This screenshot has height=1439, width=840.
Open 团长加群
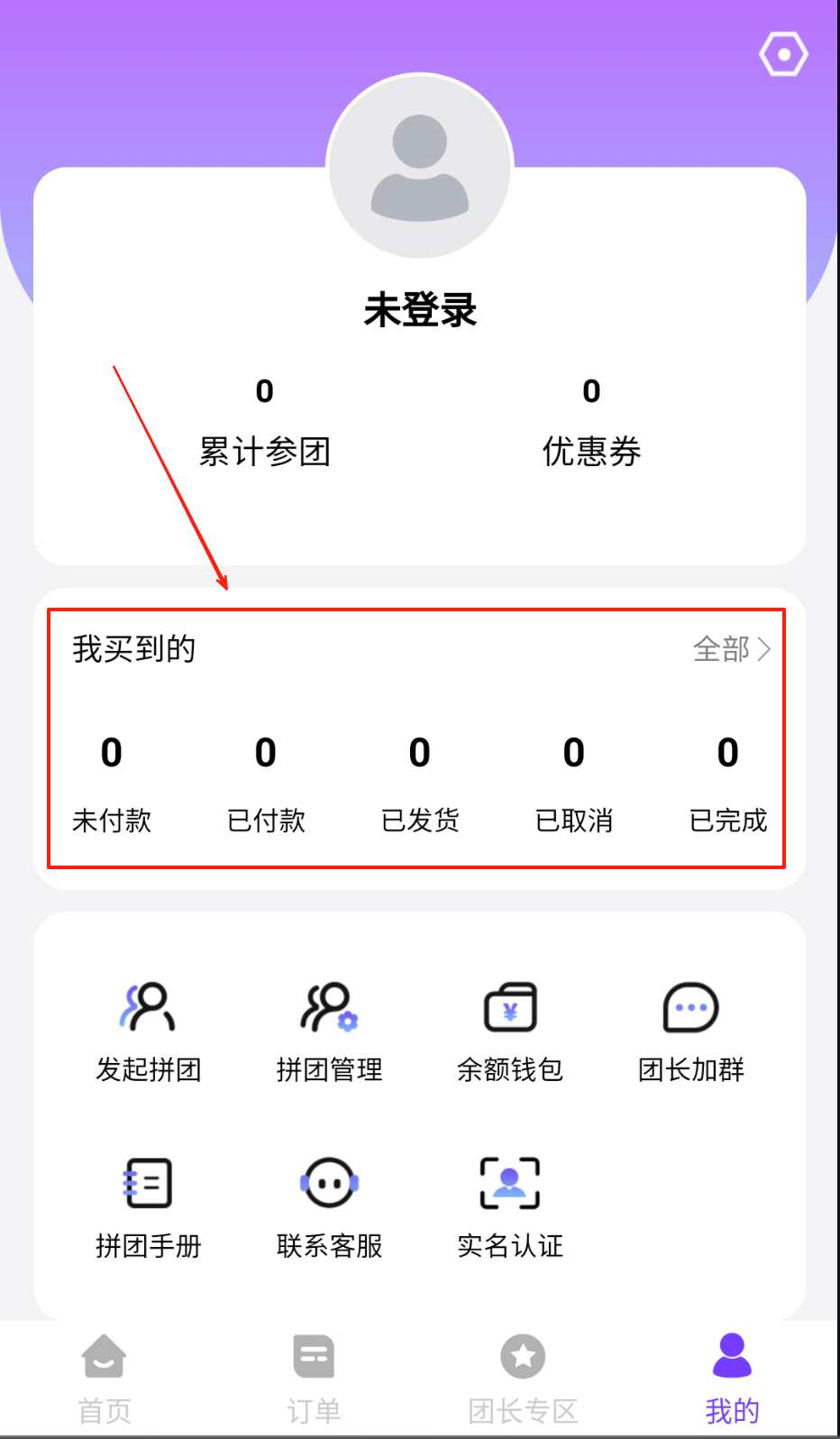[x=691, y=1031]
